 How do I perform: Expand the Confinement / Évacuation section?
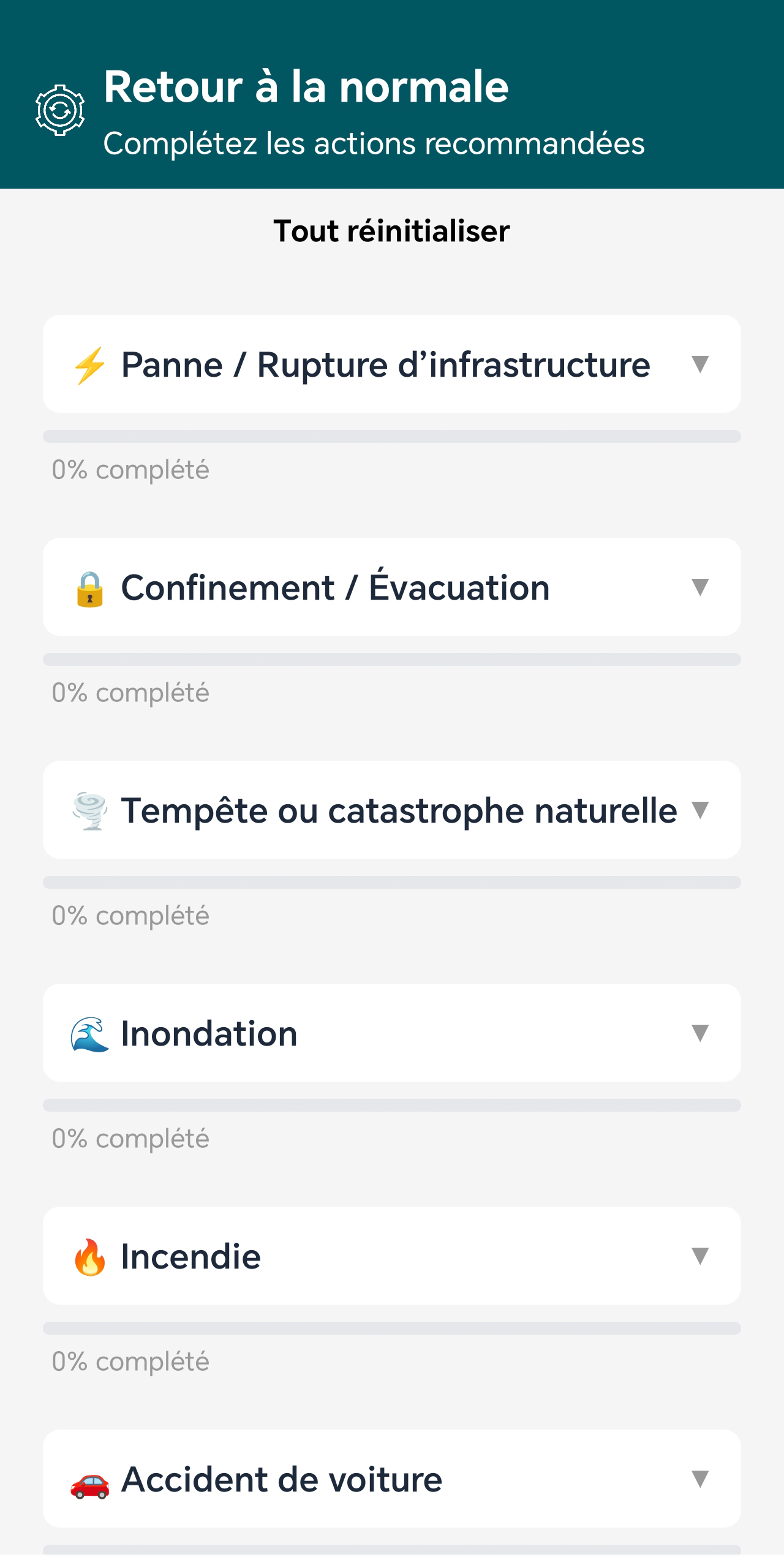(391, 587)
